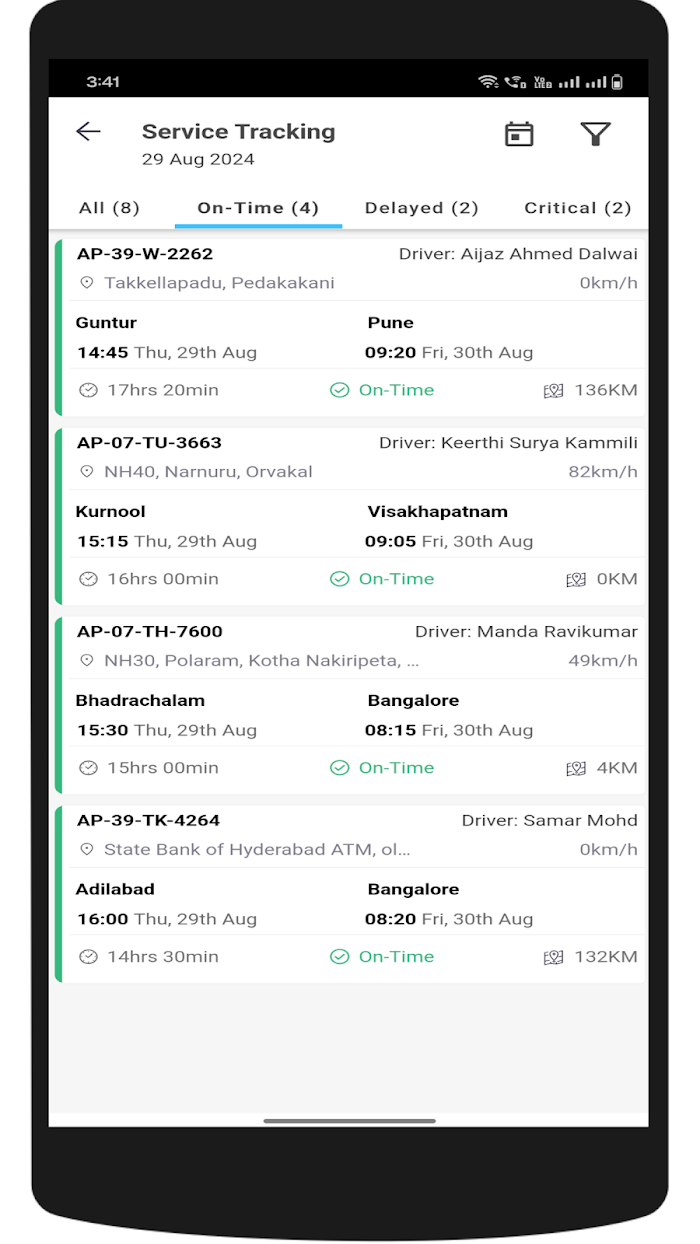The width and height of the screenshot is (700, 1244).
Task: Select the On-Time (4) tab
Action: coord(258,208)
